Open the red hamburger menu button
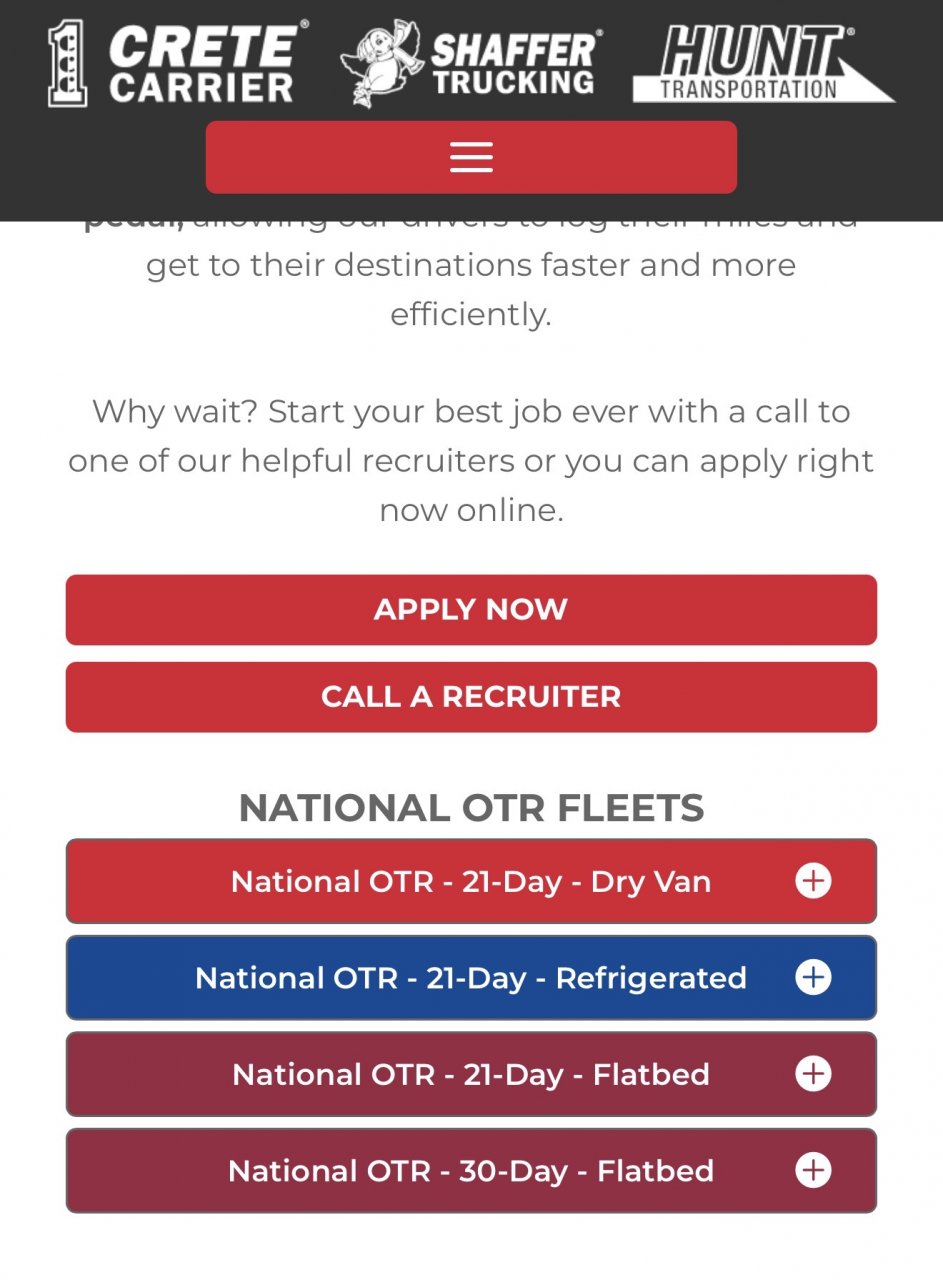The width and height of the screenshot is (943, 1280). coord(471,157)
